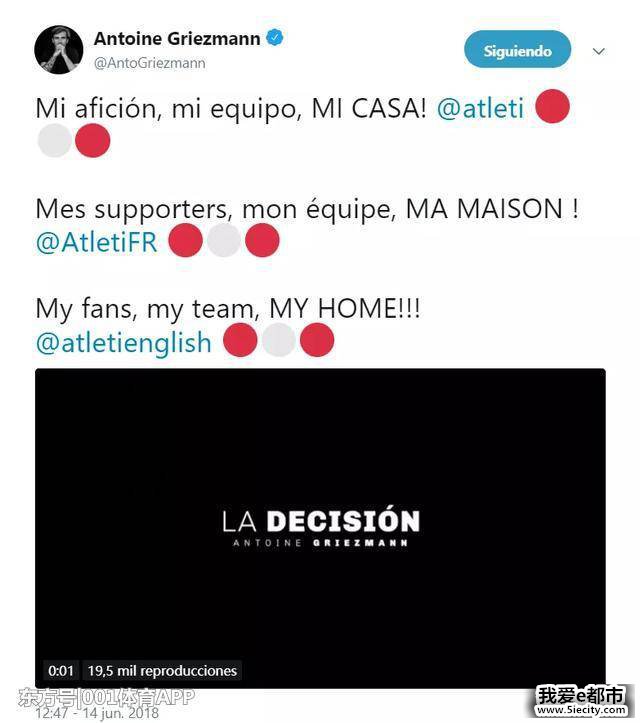Open Antoine Griezmann's profile picture
The image size is (640, 723).
coord(58,49)
